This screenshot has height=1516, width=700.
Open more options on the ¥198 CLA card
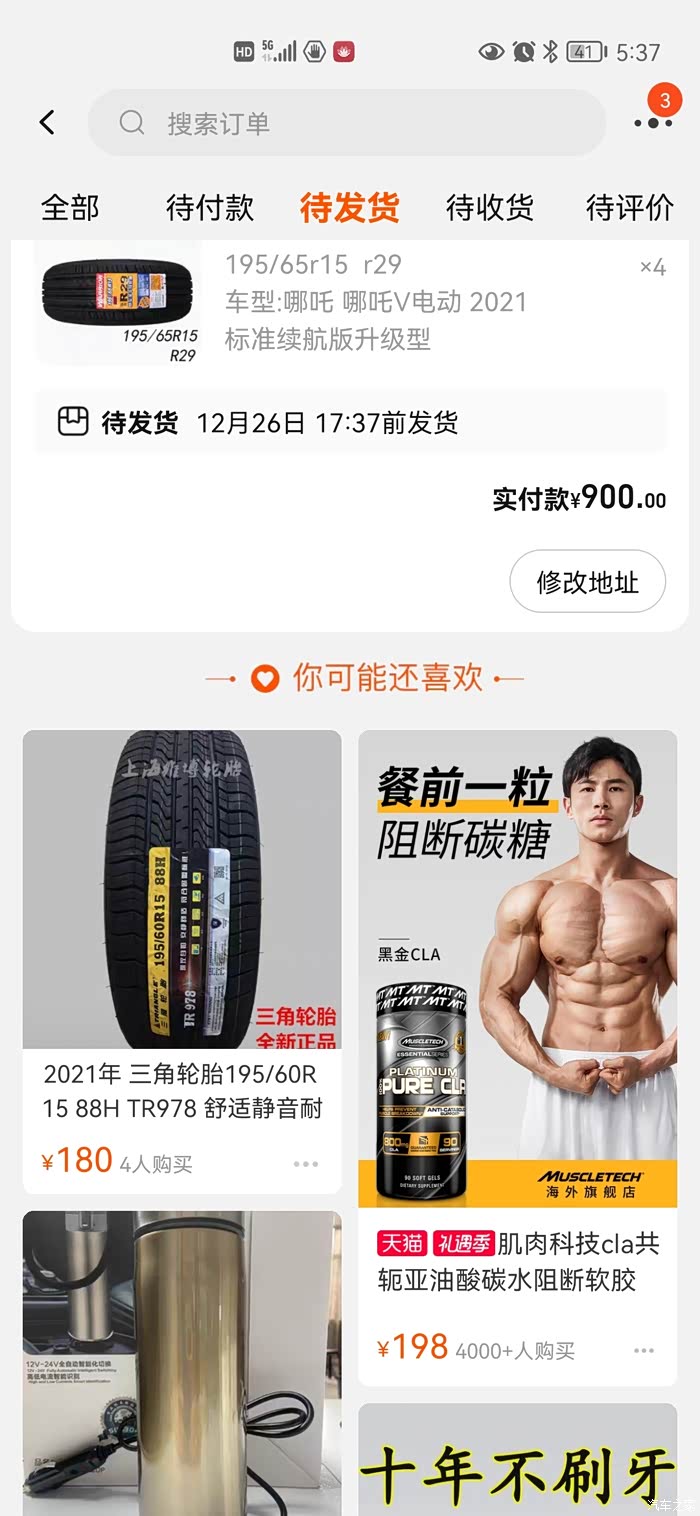click(x=642, y=1351)
